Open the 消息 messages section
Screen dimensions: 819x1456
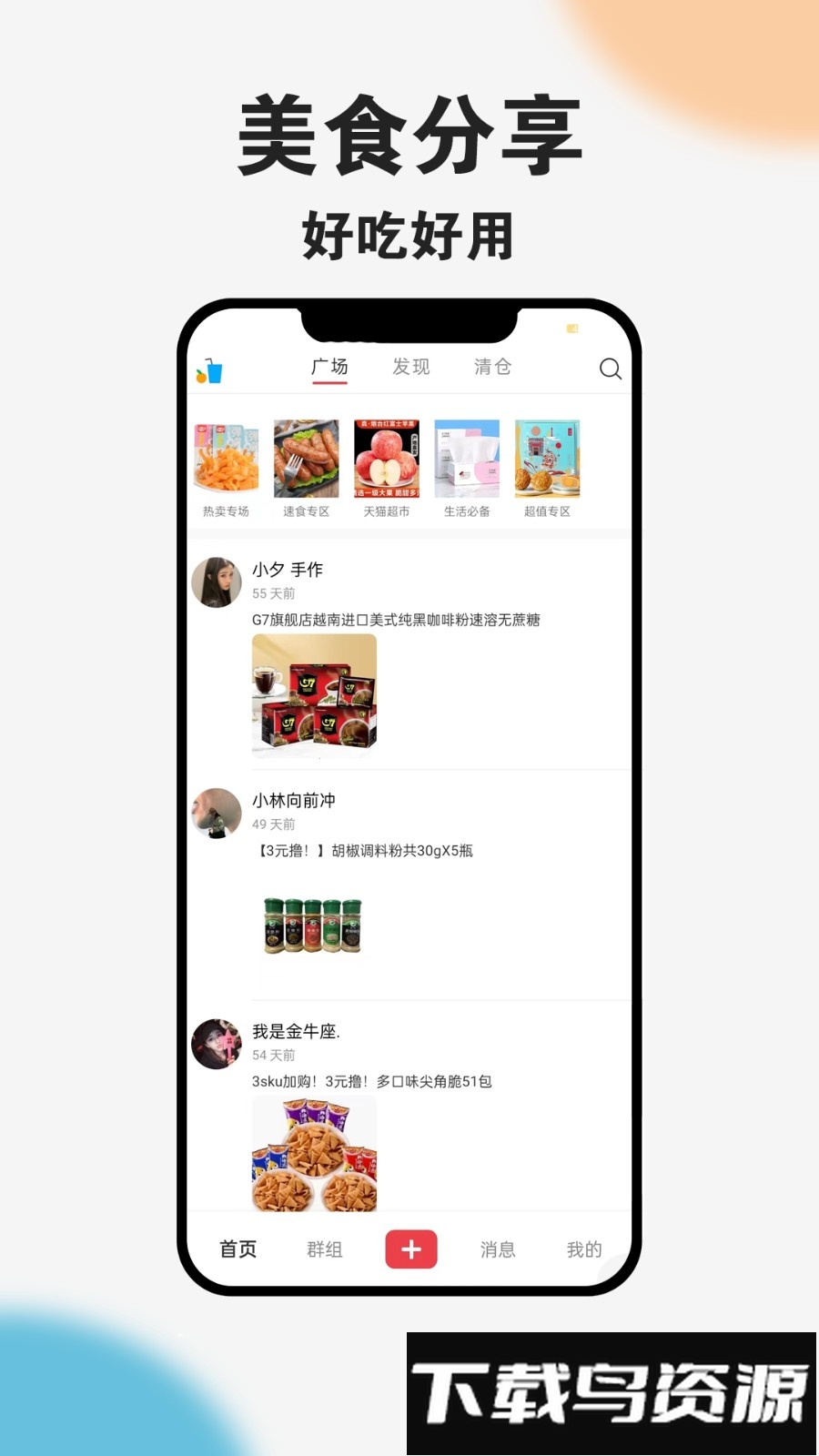(497, 1249)
